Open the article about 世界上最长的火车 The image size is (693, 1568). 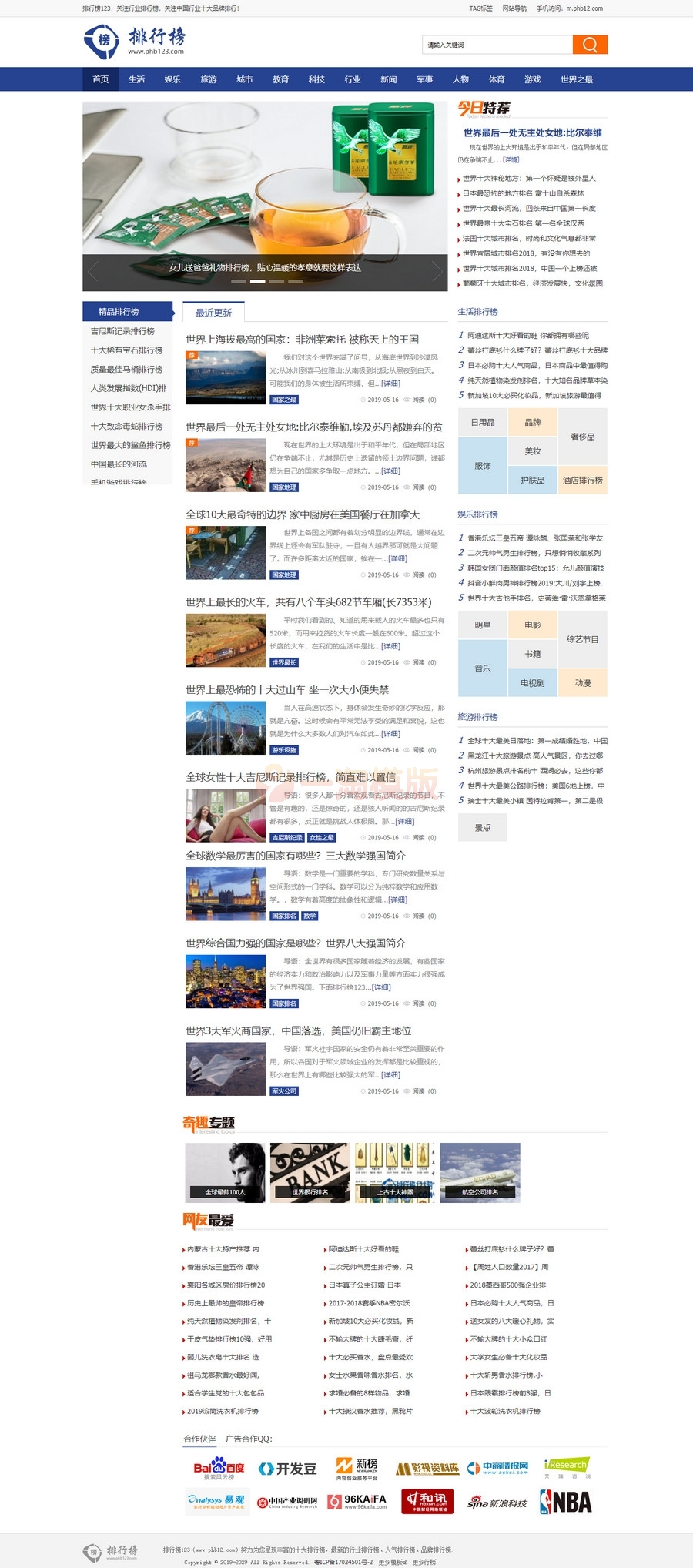[x=308, y=602]
